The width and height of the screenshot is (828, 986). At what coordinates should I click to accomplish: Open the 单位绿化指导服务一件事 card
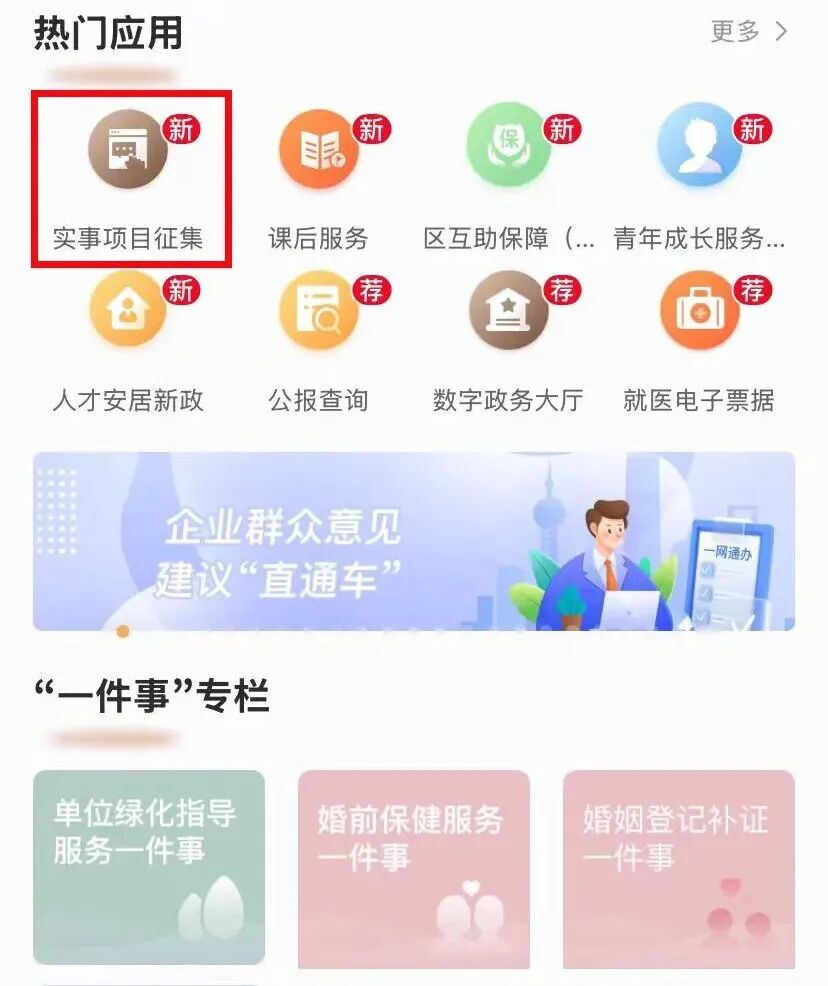(149, 866)
